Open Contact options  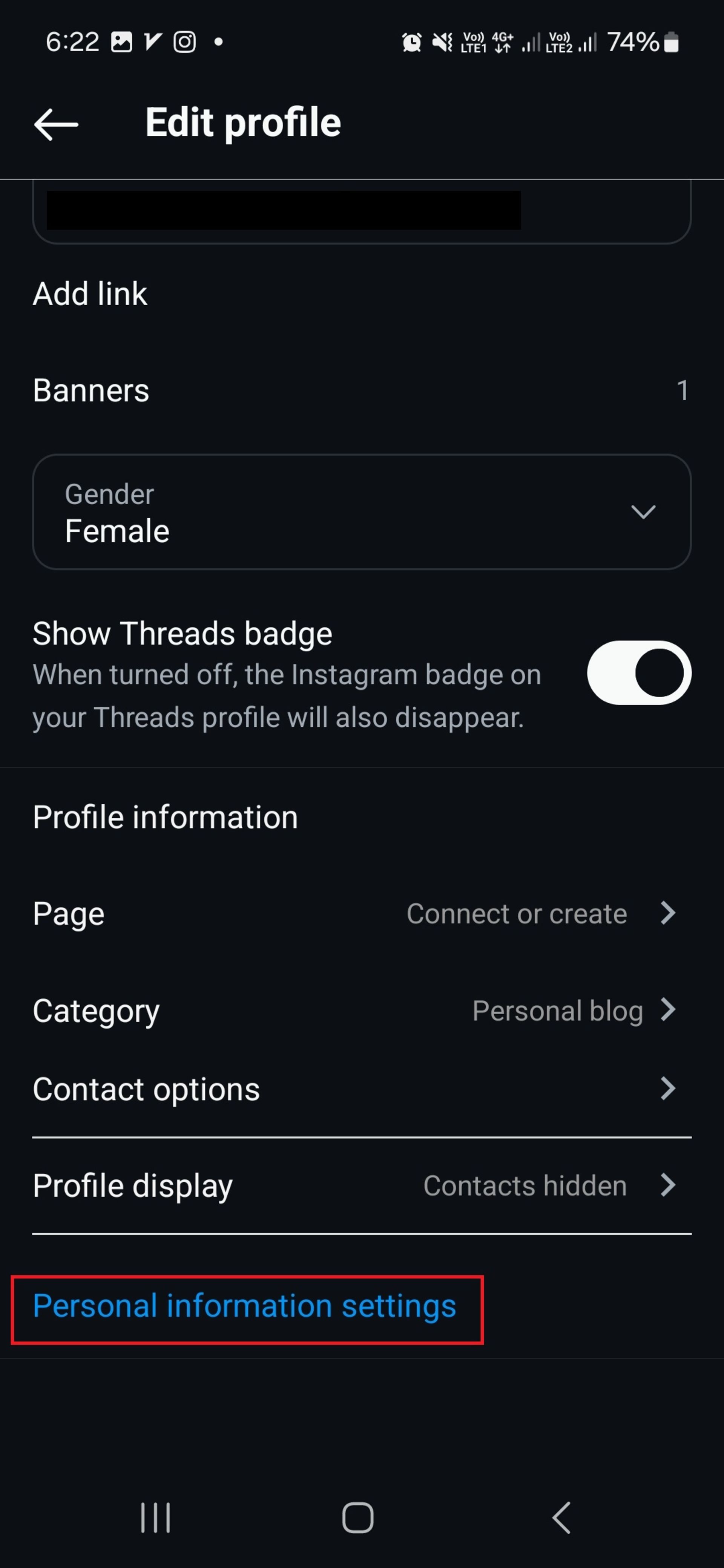coord(362,1089)
